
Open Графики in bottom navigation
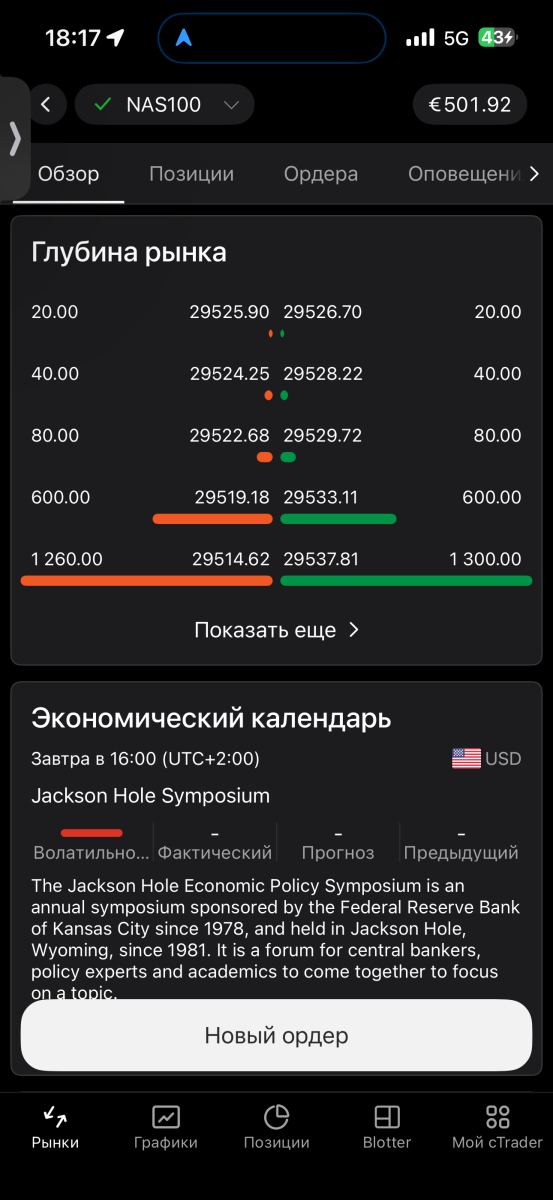click(166, 1127)
